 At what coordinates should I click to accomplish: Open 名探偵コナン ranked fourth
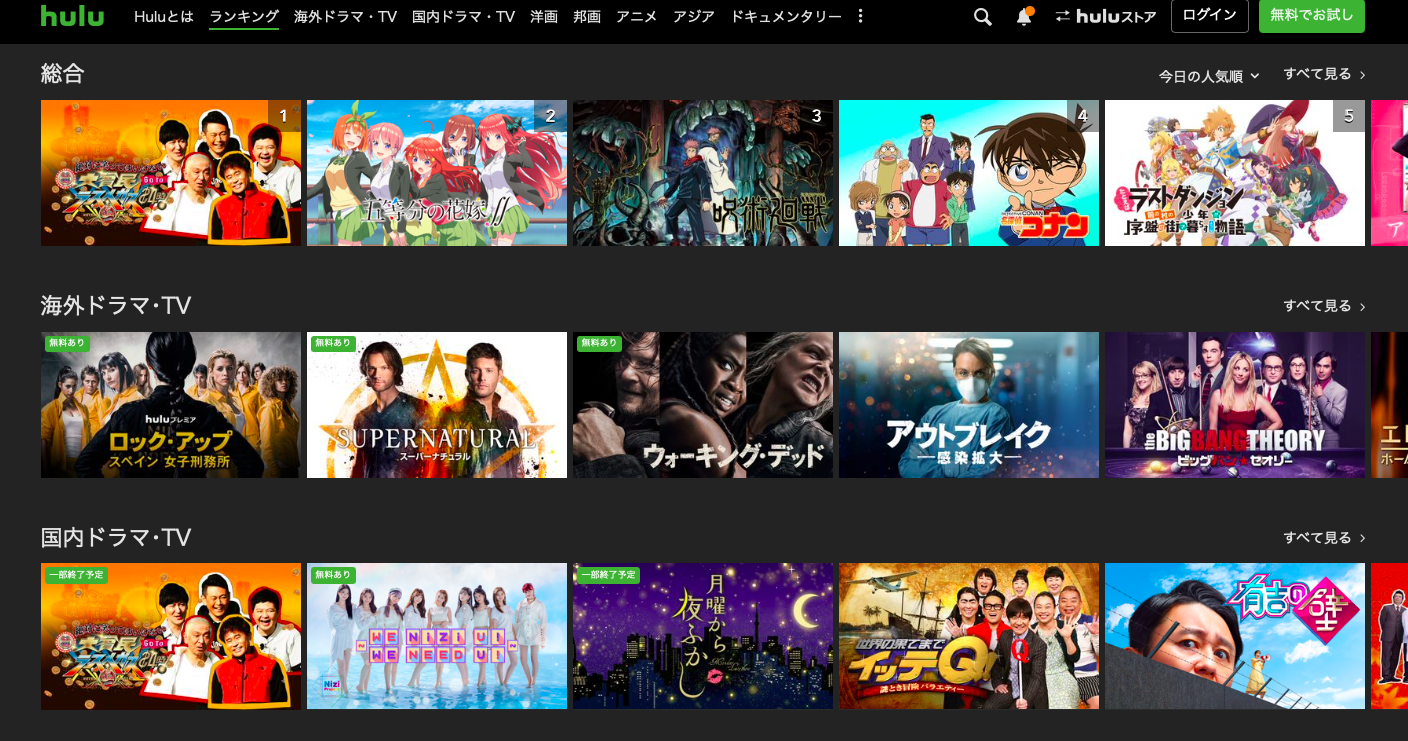(x=968, y=173)
